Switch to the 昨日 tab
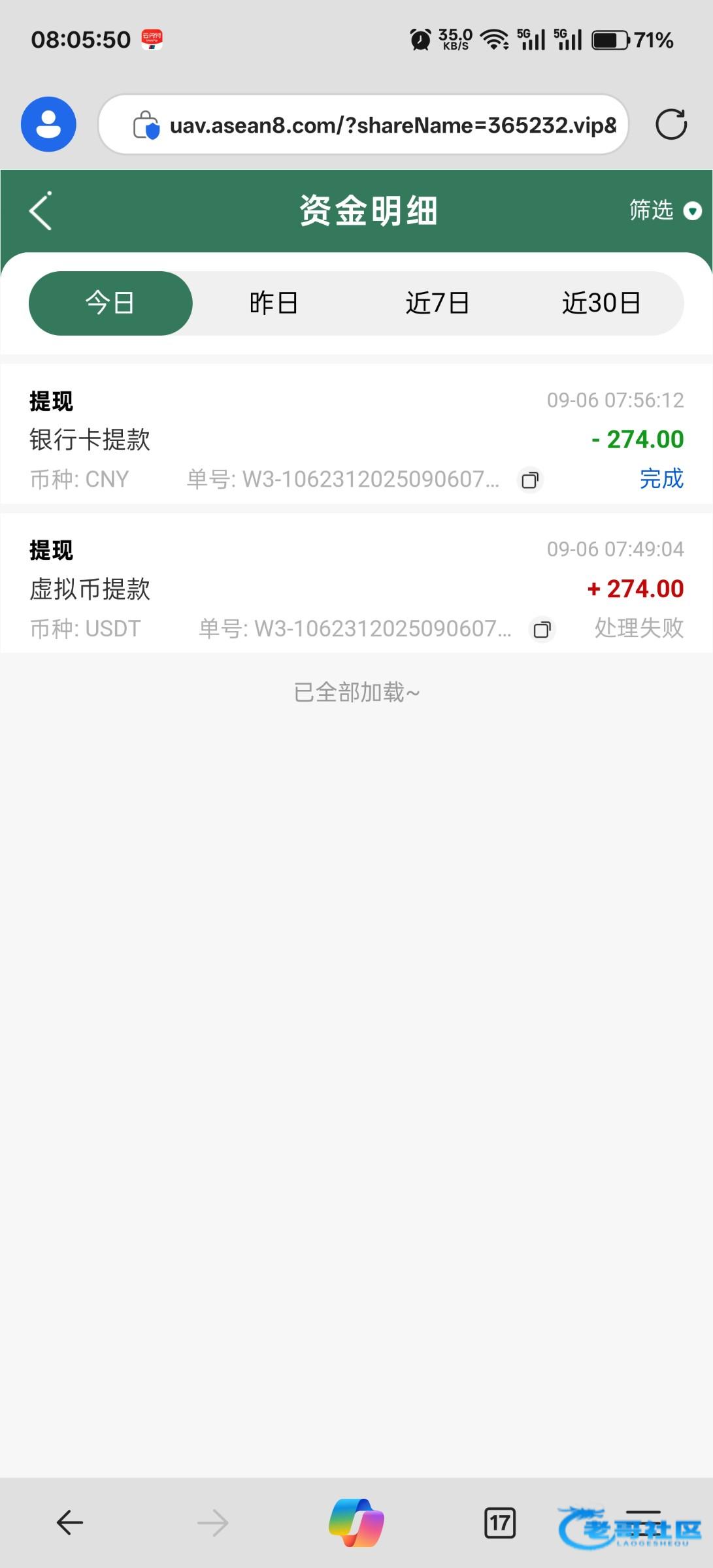The width and height of the screenshot is (713, 1568). 274,303
